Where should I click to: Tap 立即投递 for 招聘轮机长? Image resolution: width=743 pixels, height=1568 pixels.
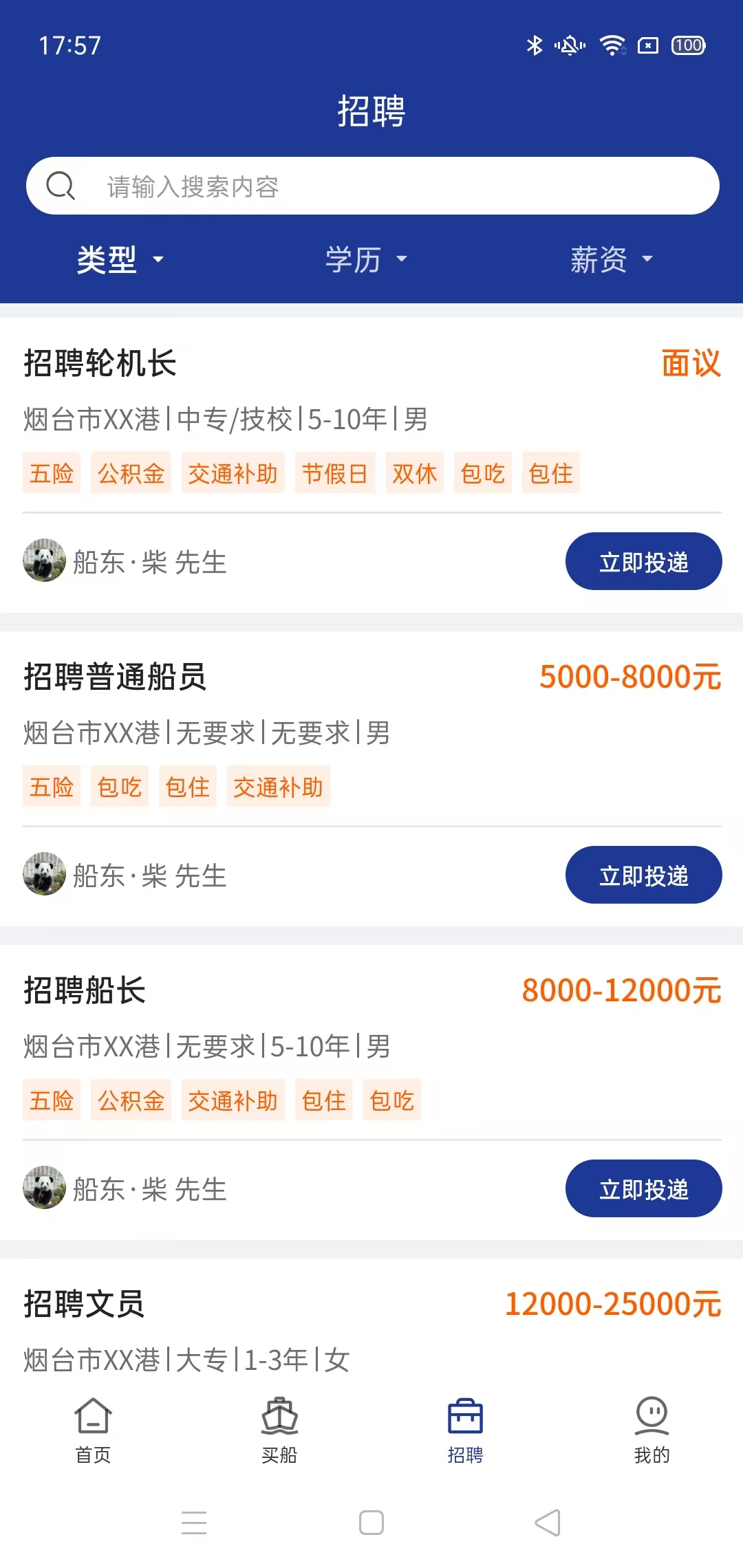(x=643, y=561)
